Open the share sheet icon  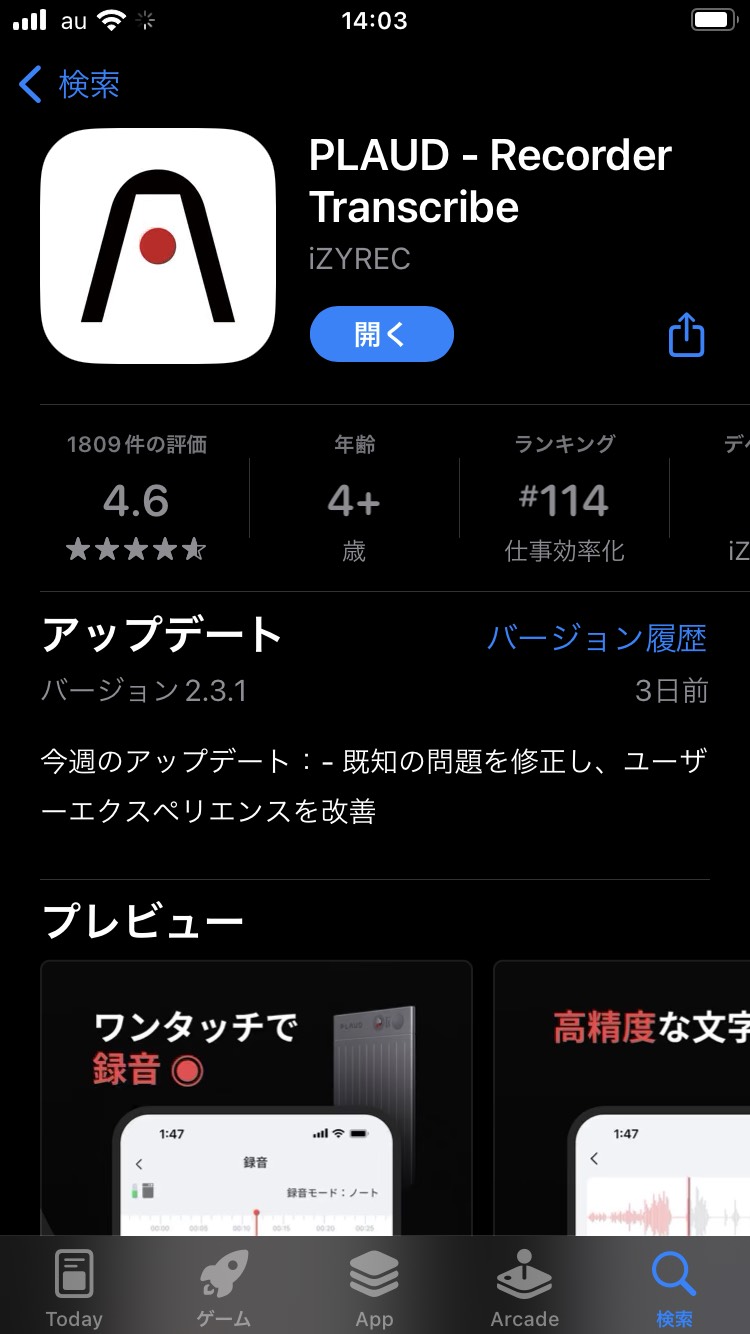pyautogui.click(x=686, y=336)
